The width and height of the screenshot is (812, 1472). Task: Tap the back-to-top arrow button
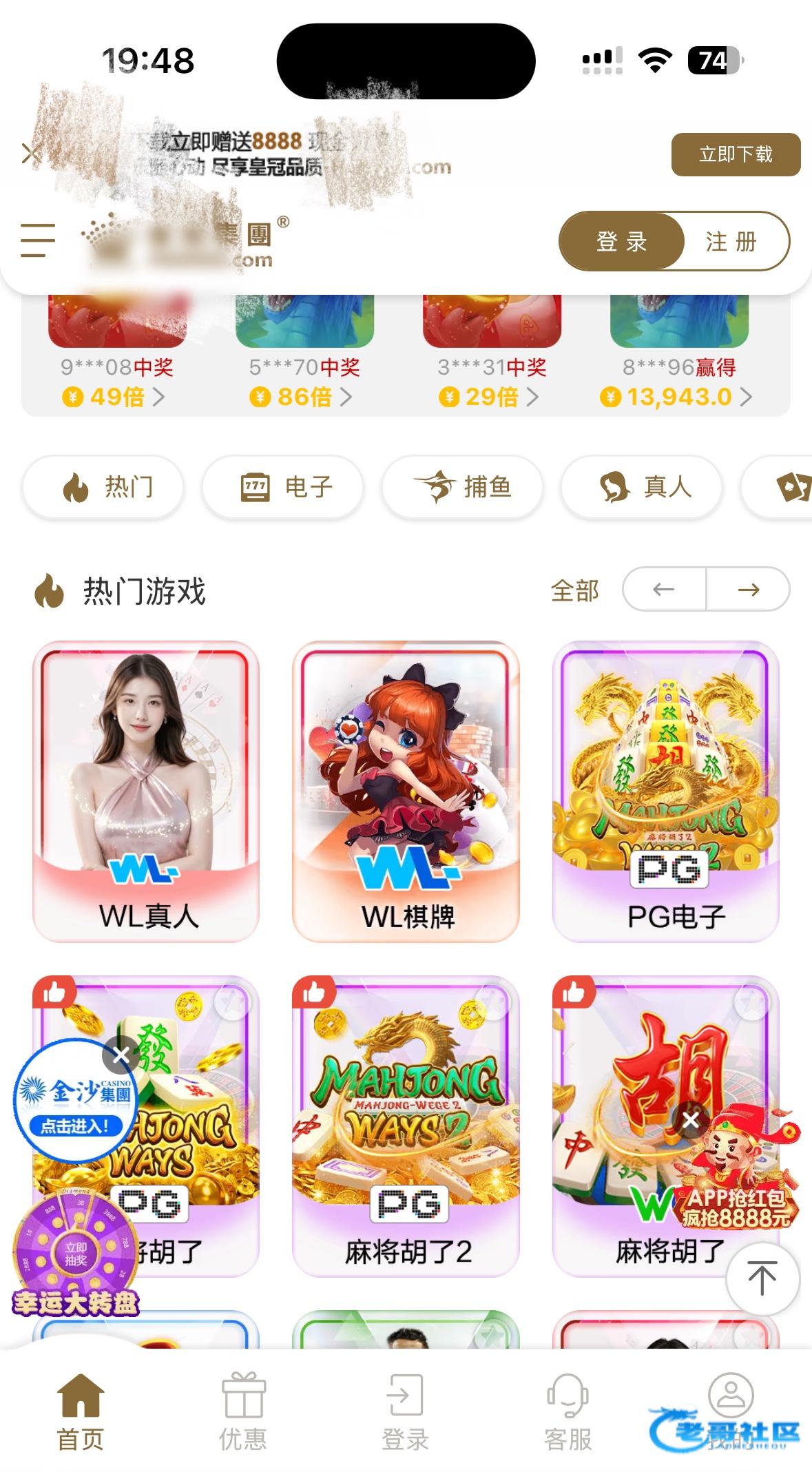coord(762,1278)
